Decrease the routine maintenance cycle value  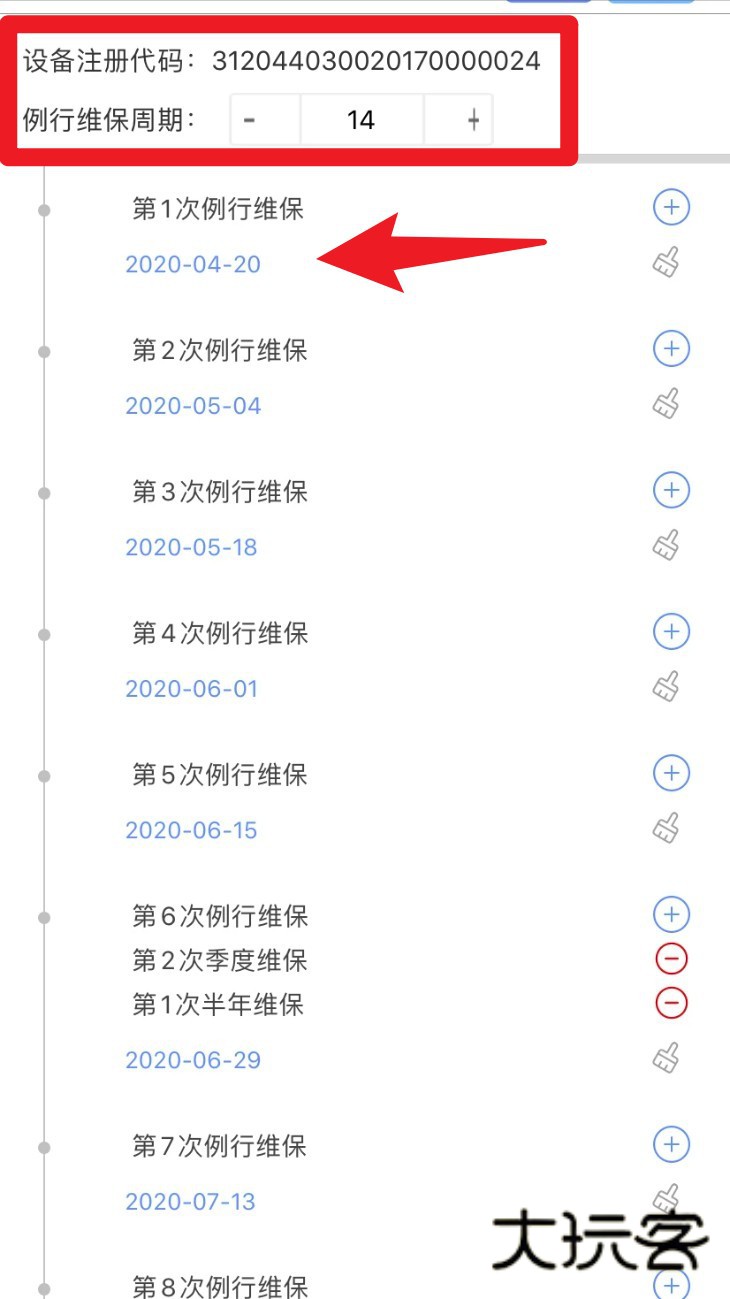click(250, 121)
